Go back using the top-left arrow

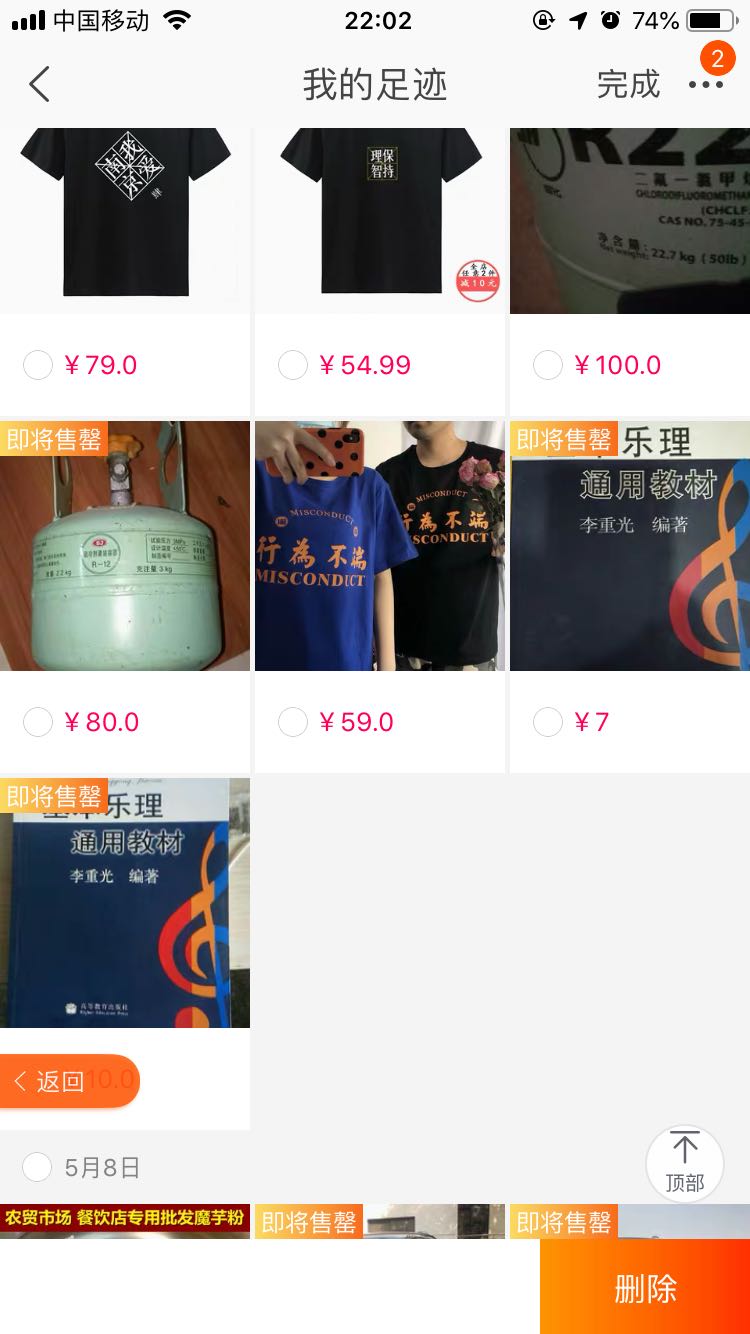(x=40, y=85)
